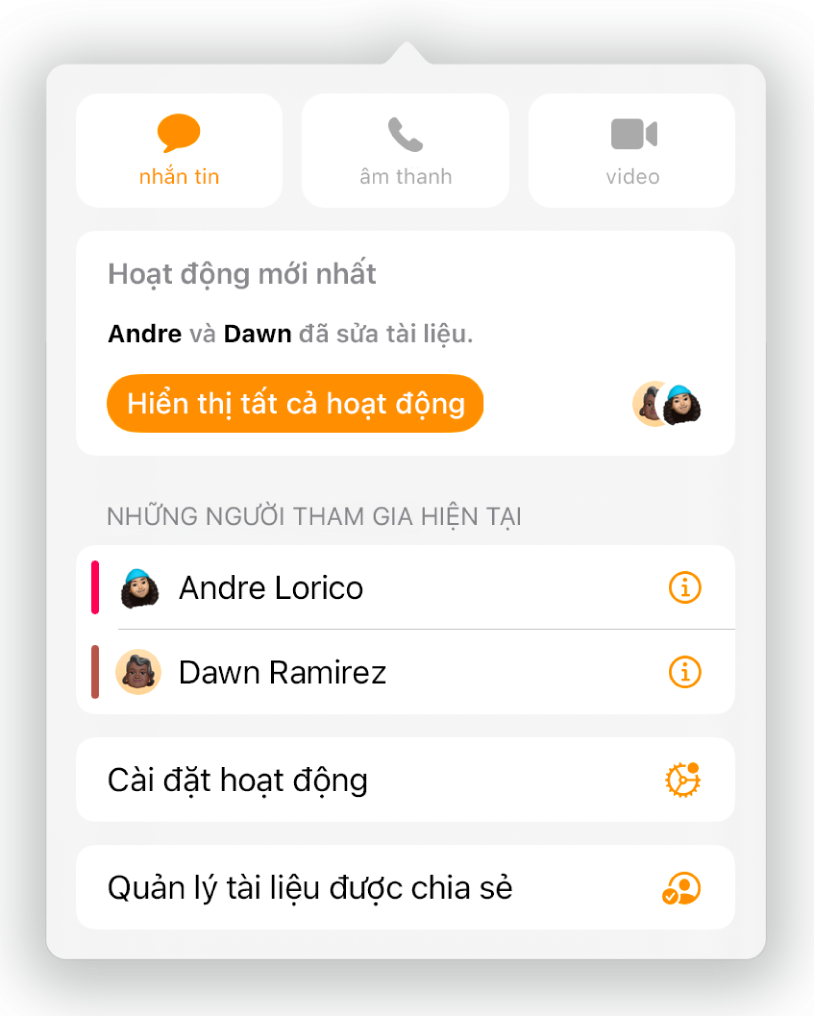Screen dimensions: 814x1016
Task: Start a video call
Action: click(x=632, y=151)
